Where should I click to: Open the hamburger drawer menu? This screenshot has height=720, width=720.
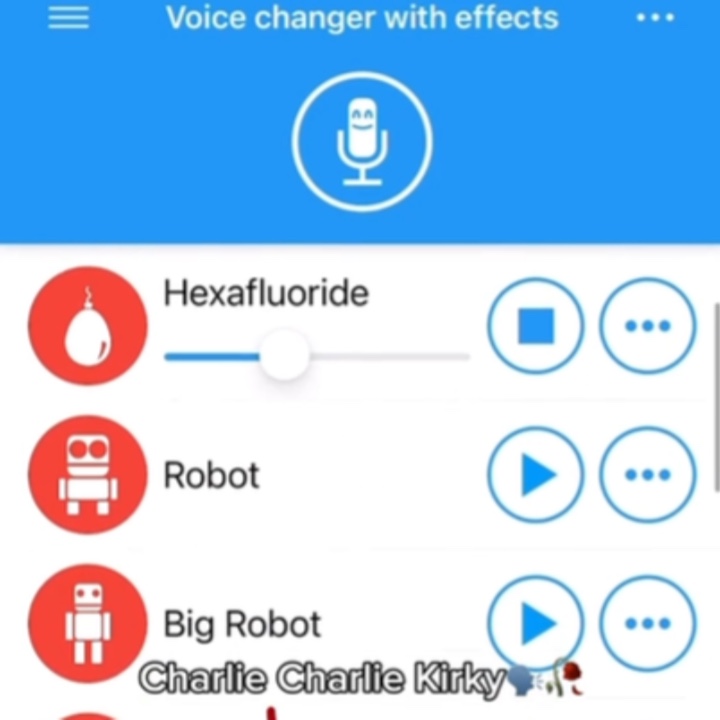68,18
